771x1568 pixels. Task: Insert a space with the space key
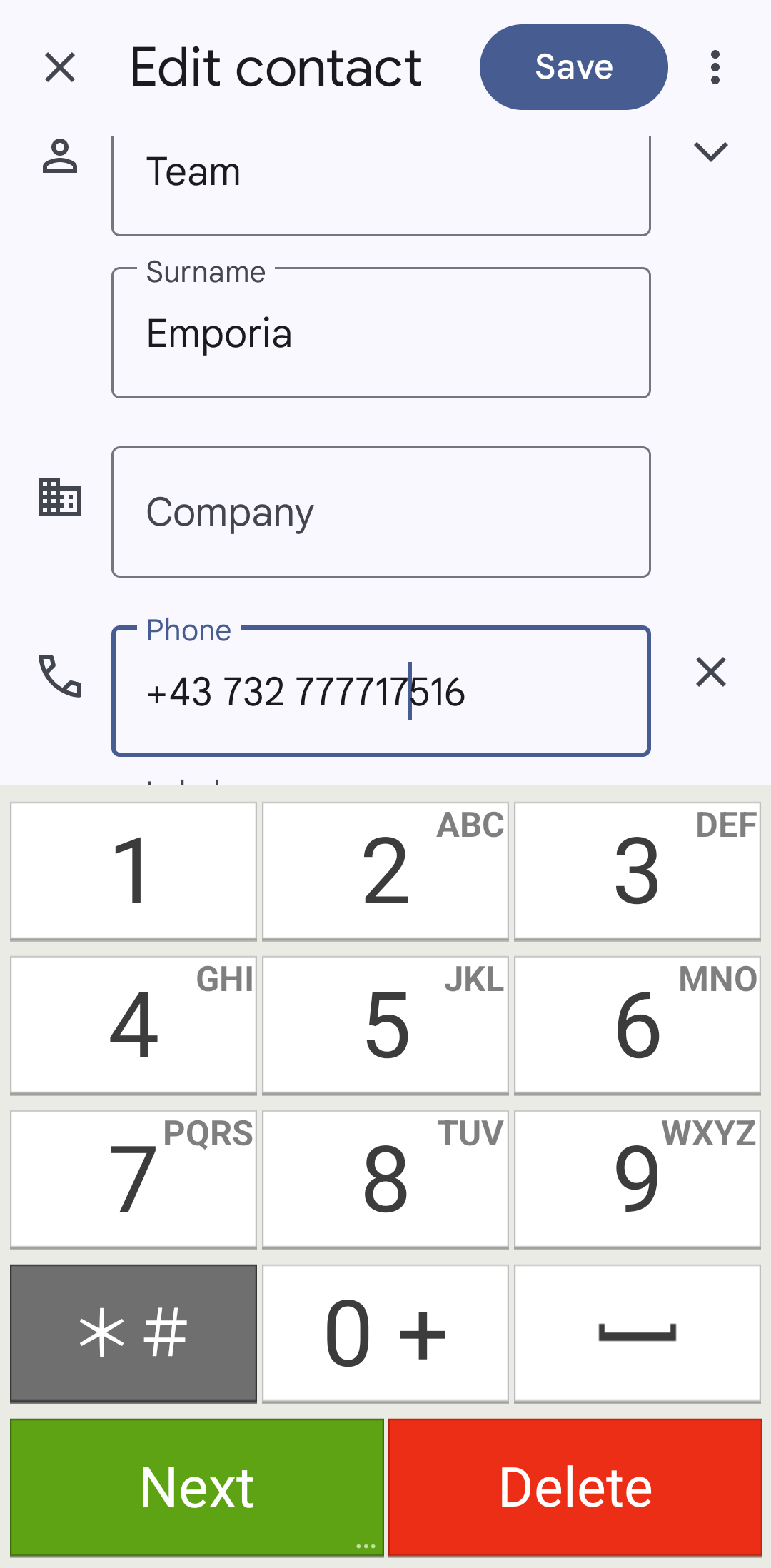click(637, 1333)
